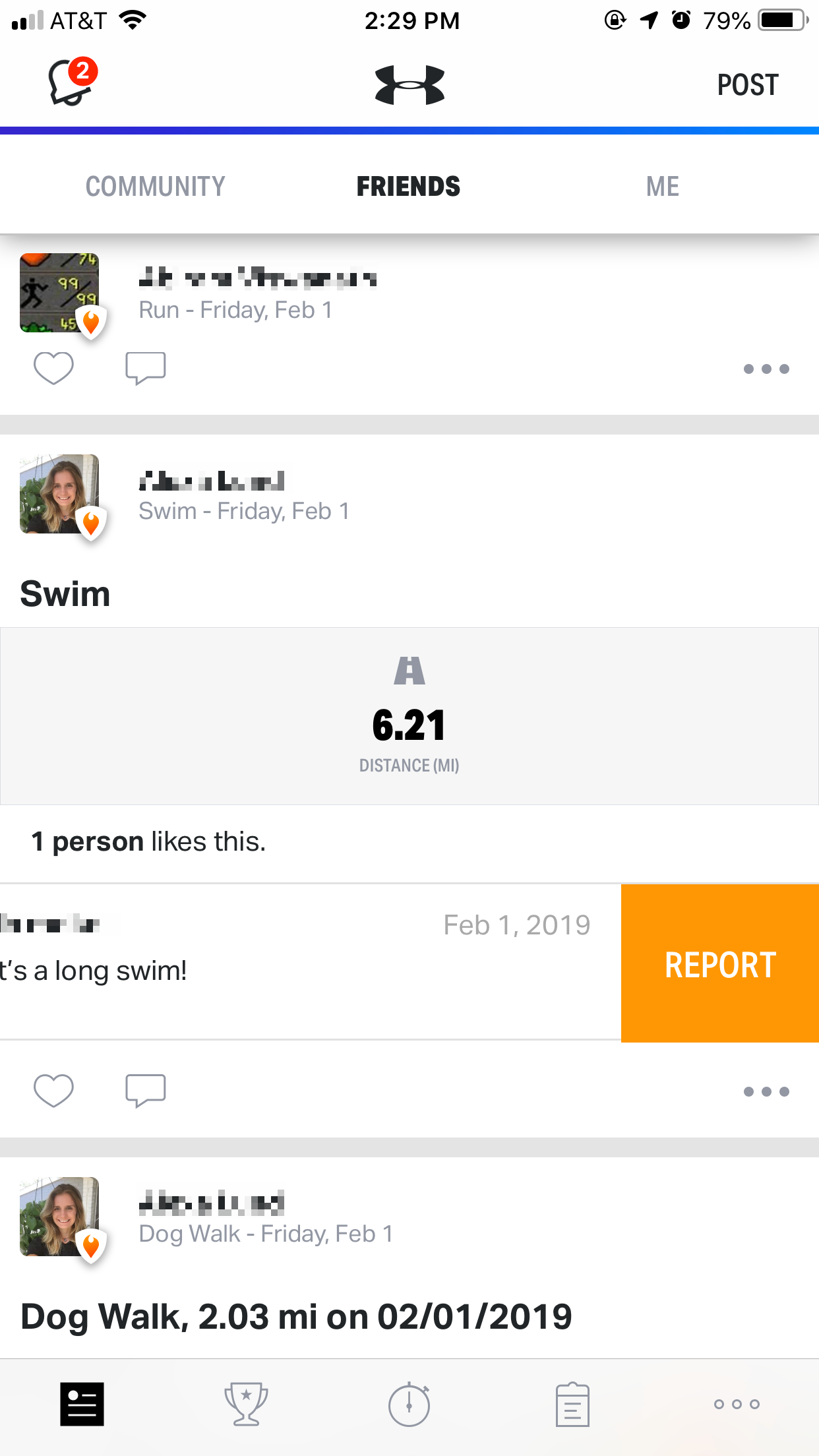Open the challenges trophy tab
819x1456 pixels.
(245, 1404)
